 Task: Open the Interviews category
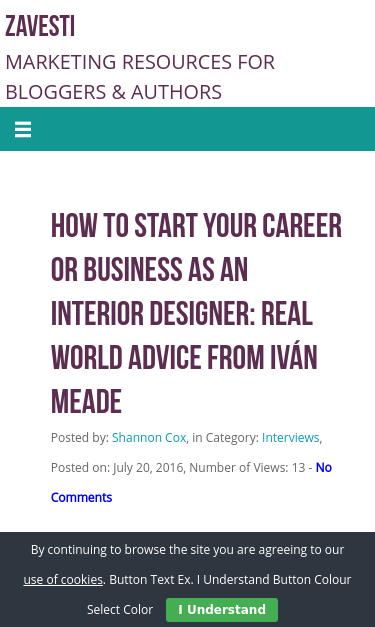pos(291,437)
